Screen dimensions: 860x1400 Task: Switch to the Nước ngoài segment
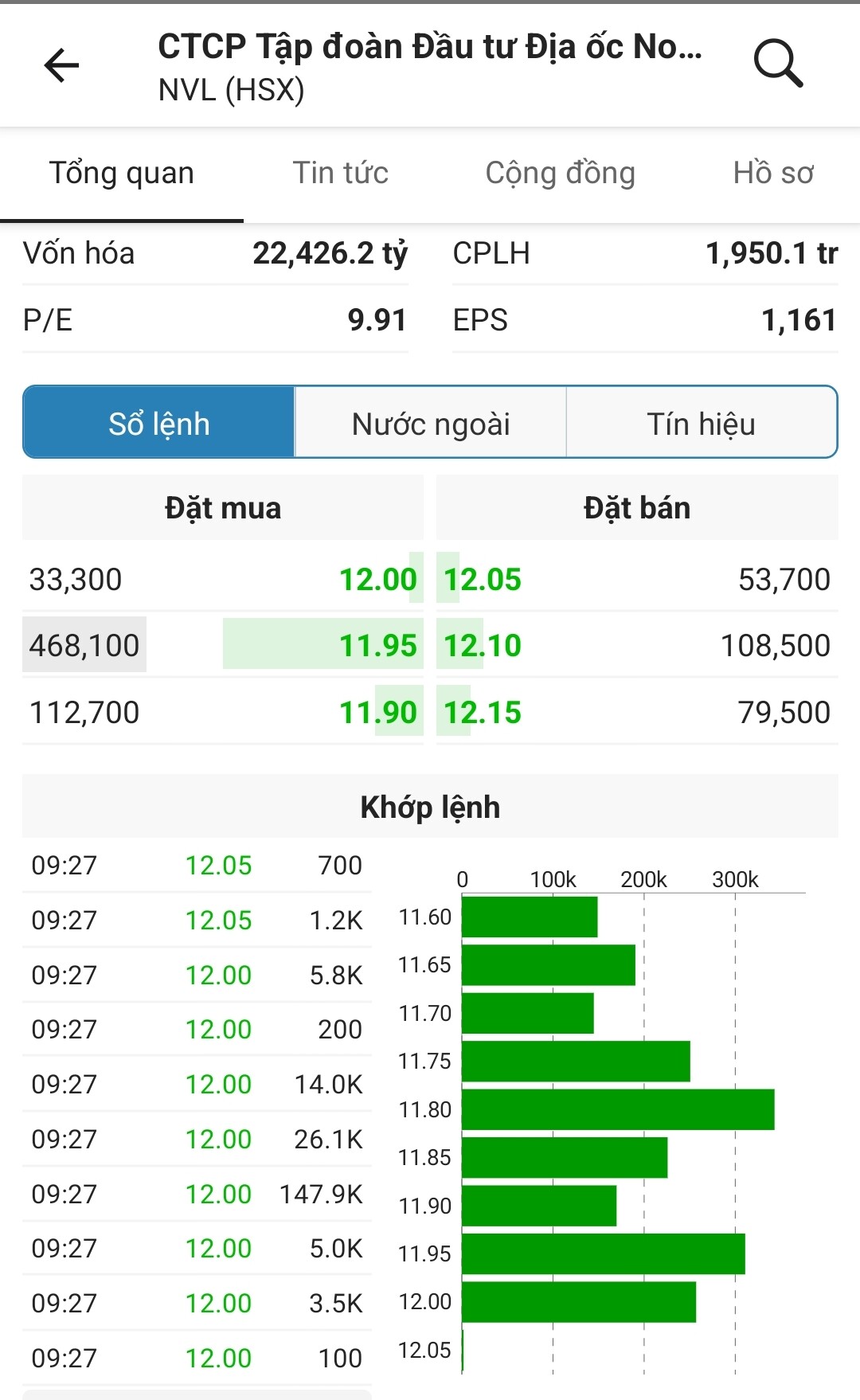tap(431, 423)
